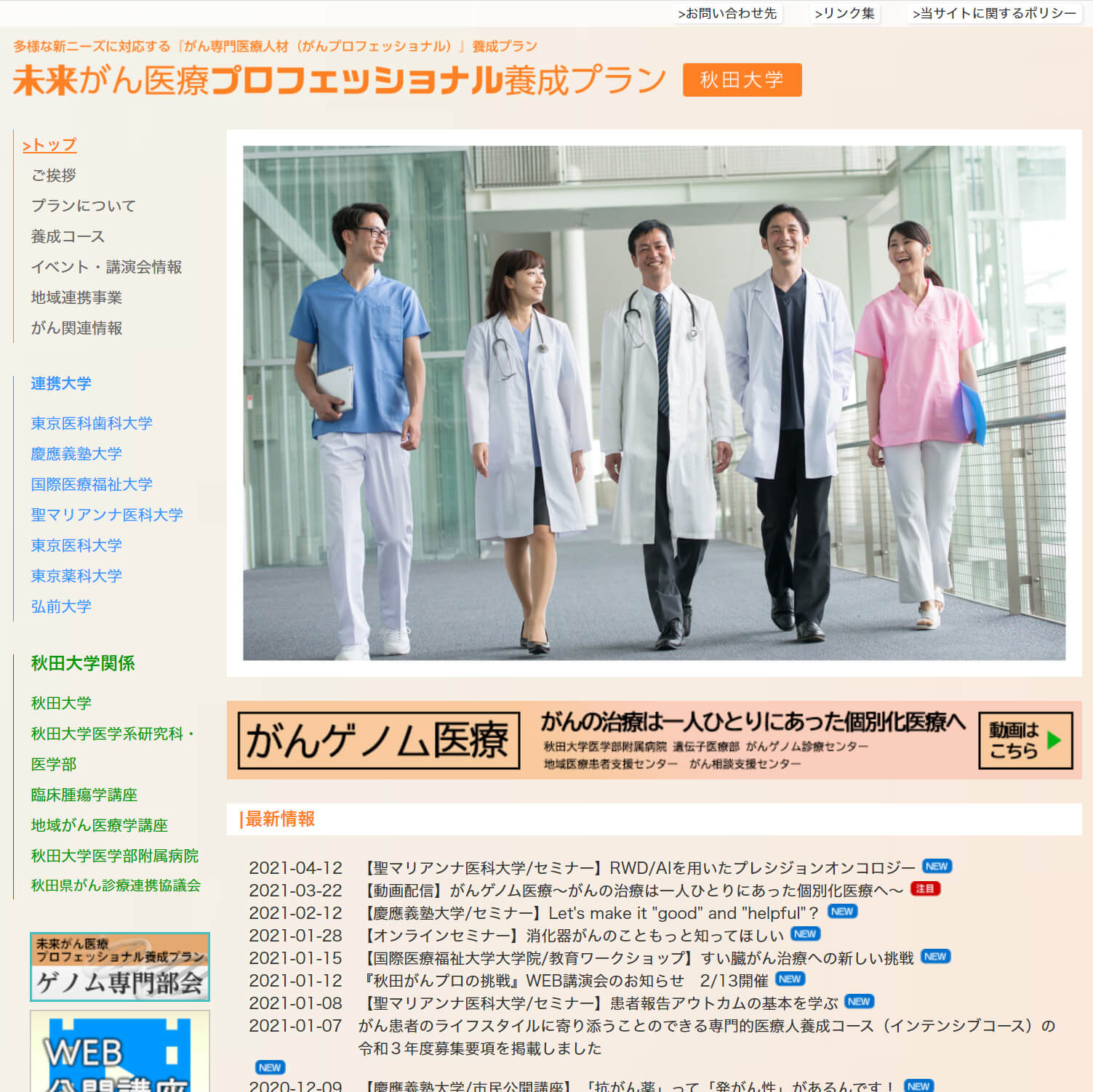Select 養成コース from the menu
This screenshot has height=1092, width=1093.
tap(68, 236)
